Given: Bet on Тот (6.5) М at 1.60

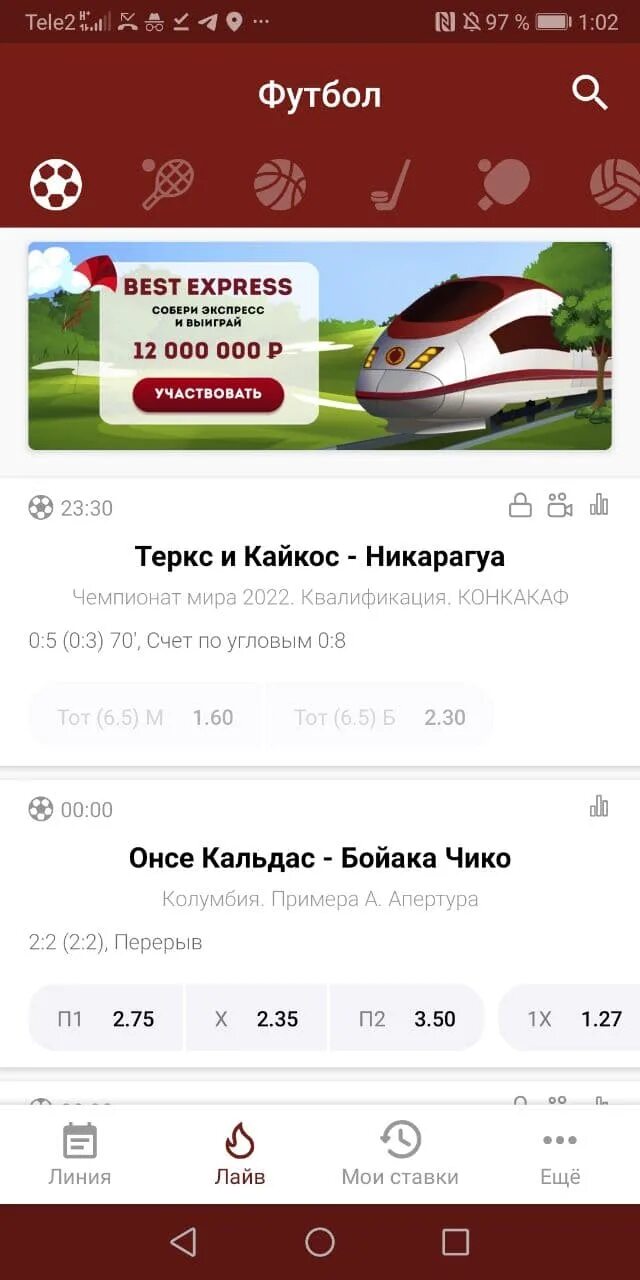Looking at the screenshot, I should pos(146,717).
